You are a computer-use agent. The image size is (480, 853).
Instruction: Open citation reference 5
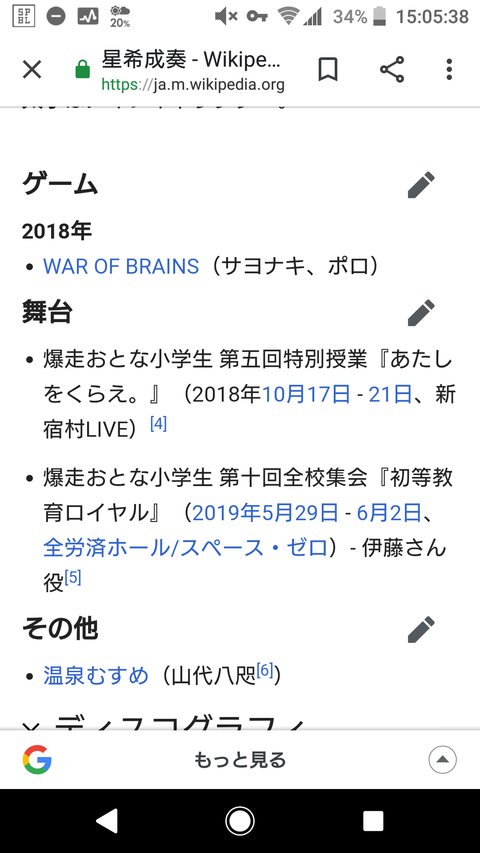tap(72, 578)
